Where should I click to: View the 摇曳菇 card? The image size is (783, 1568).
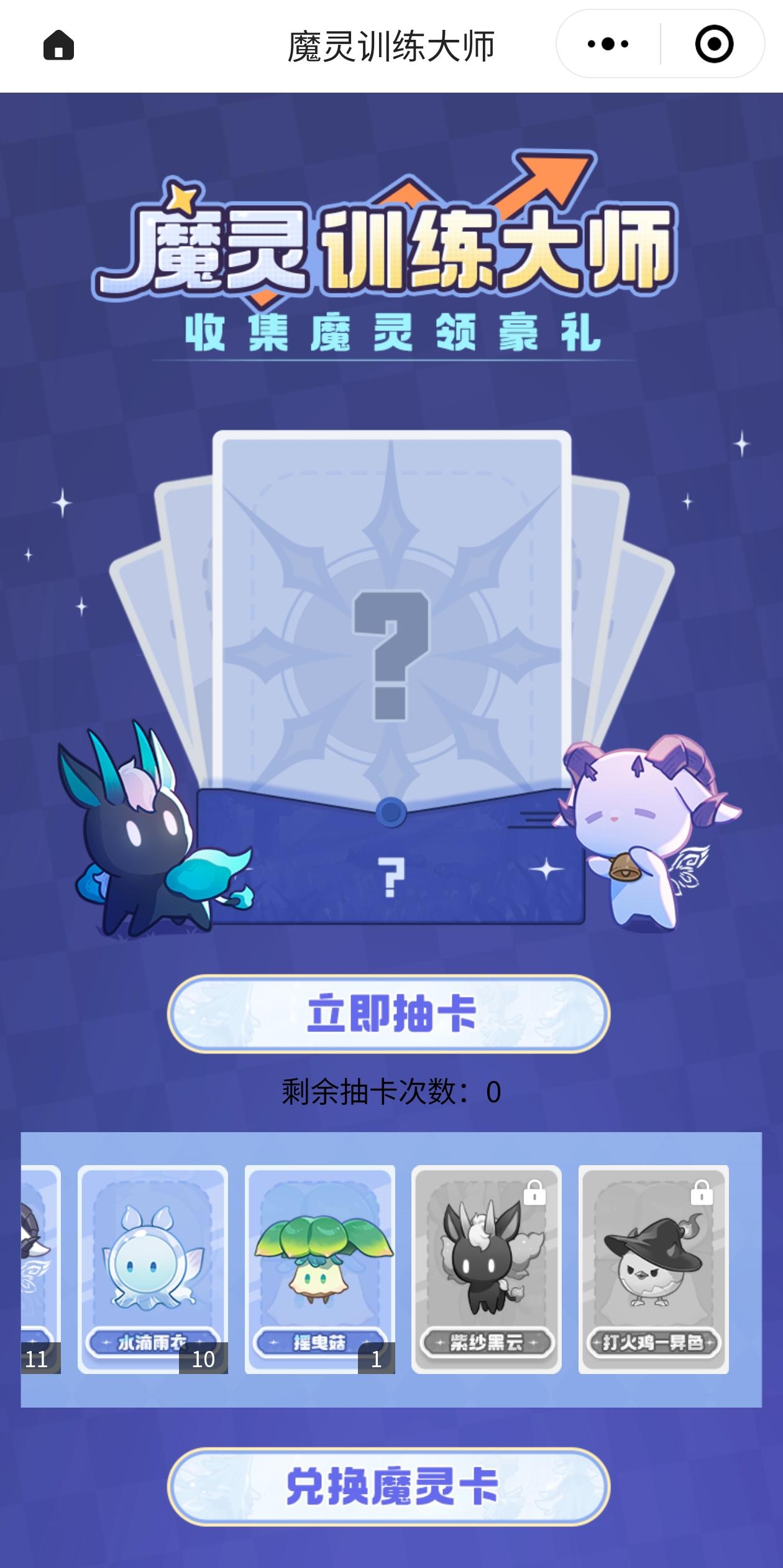point(320,1269)
